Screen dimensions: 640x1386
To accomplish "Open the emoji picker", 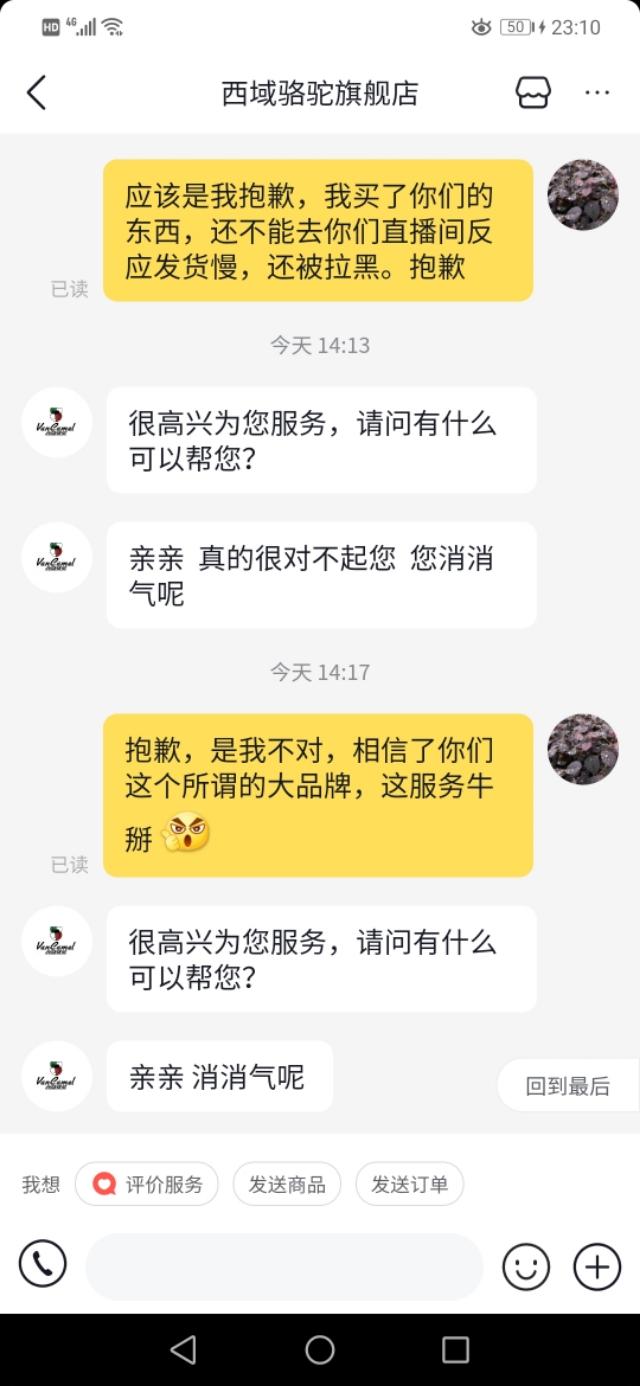I will coord(526,1267).
